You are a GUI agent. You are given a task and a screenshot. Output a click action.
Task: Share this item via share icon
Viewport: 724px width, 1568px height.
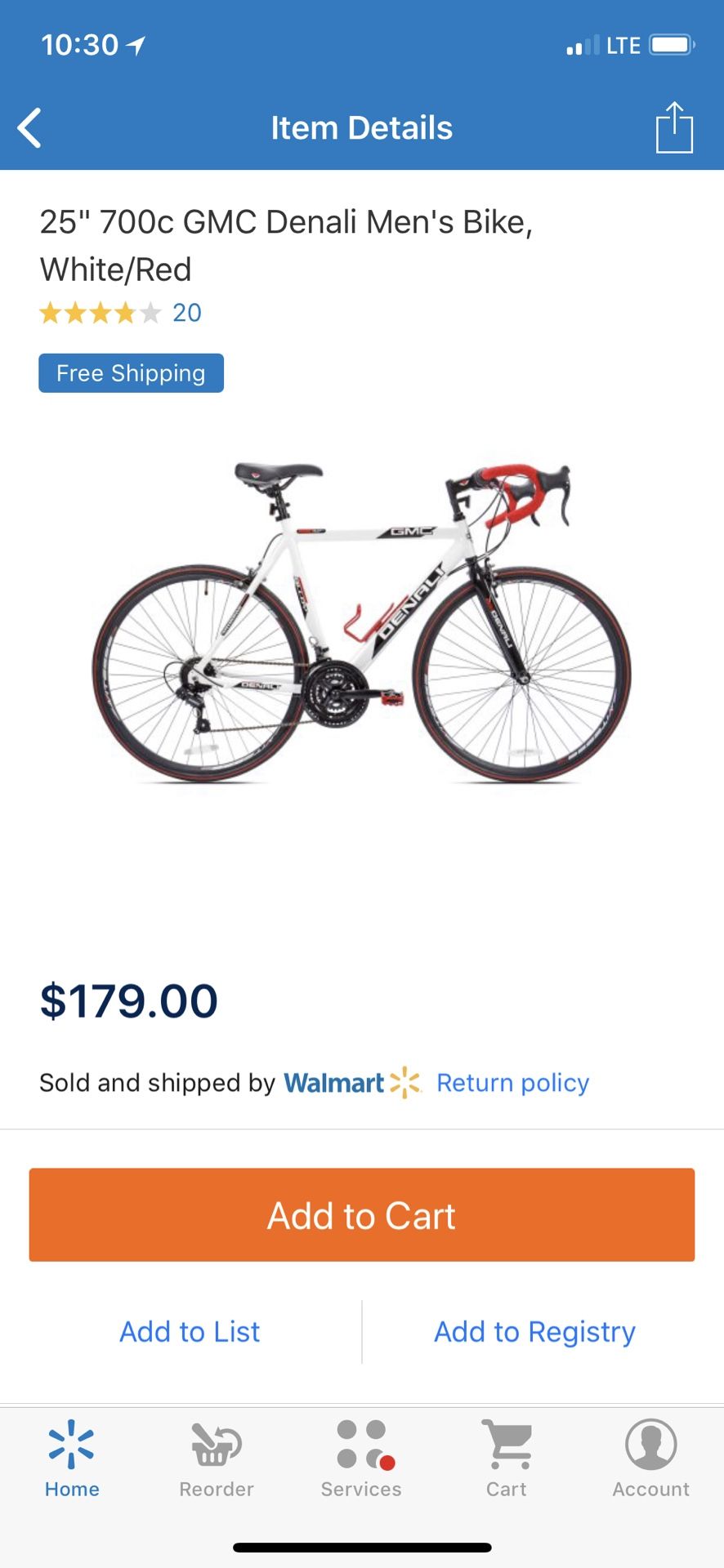674,127
